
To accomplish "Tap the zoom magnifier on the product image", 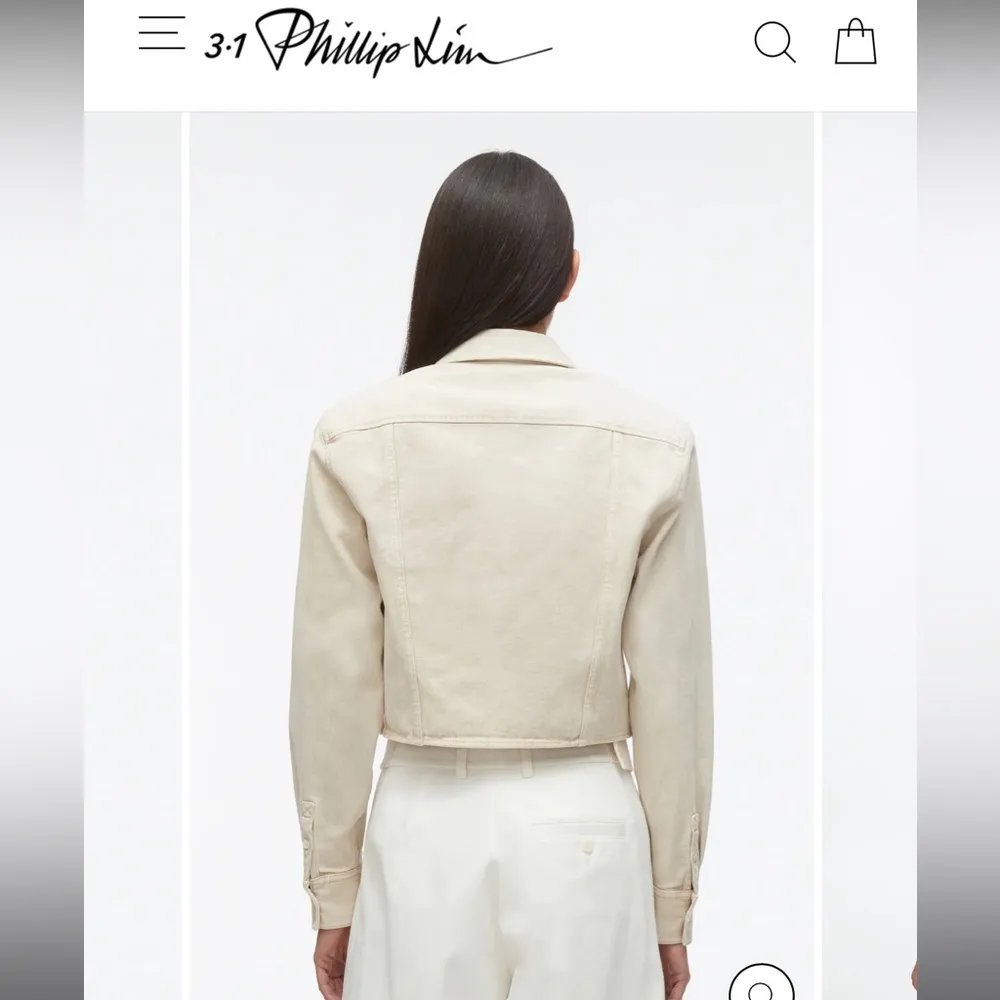I will tap(761, 984).
